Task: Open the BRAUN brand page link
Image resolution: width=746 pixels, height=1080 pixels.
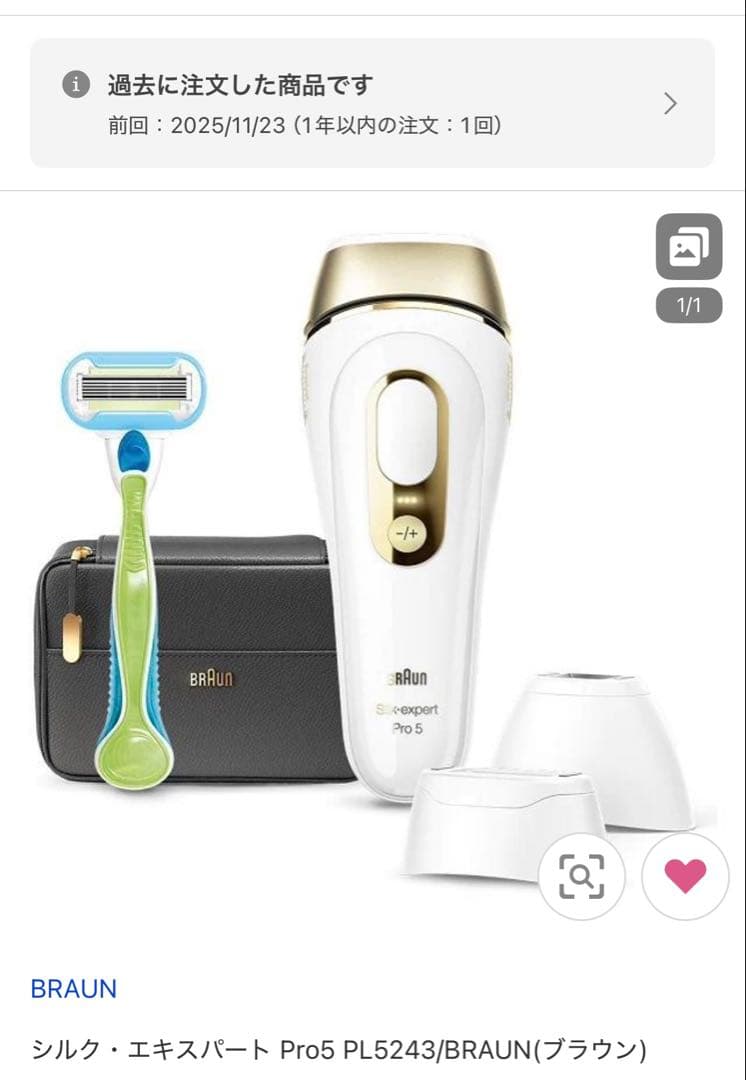Action: point(73,989)
